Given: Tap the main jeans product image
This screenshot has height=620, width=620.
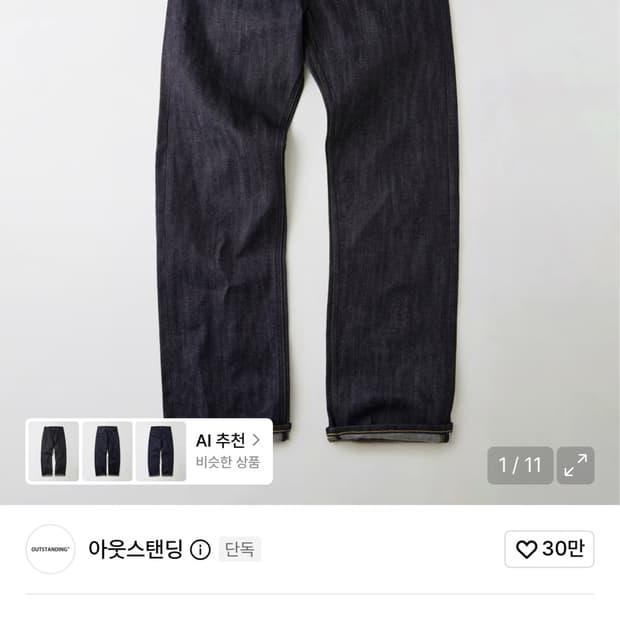Looking at the screenshot, I should click(310, 221).
